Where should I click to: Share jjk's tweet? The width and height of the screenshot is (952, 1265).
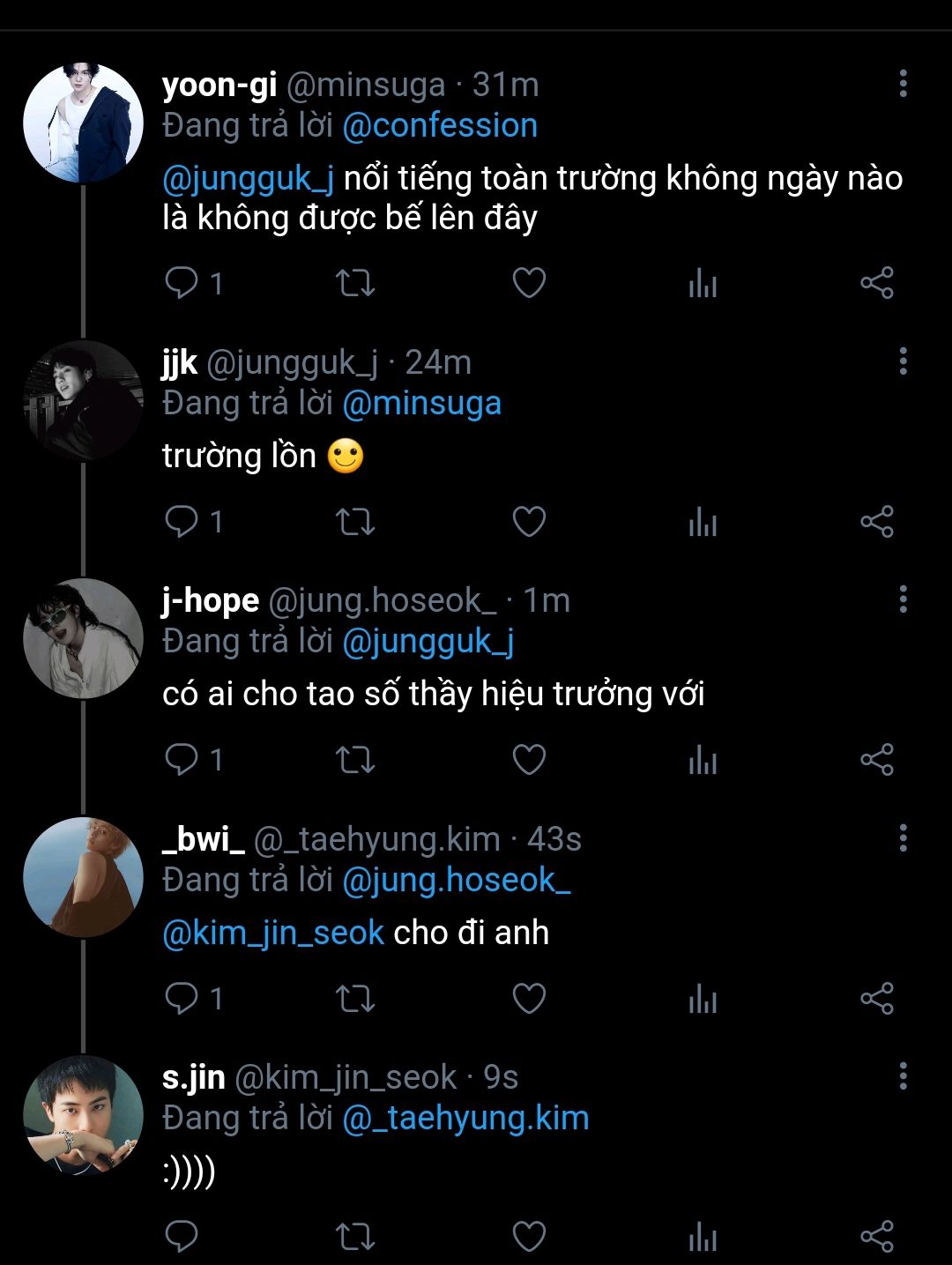pos(876,521)
